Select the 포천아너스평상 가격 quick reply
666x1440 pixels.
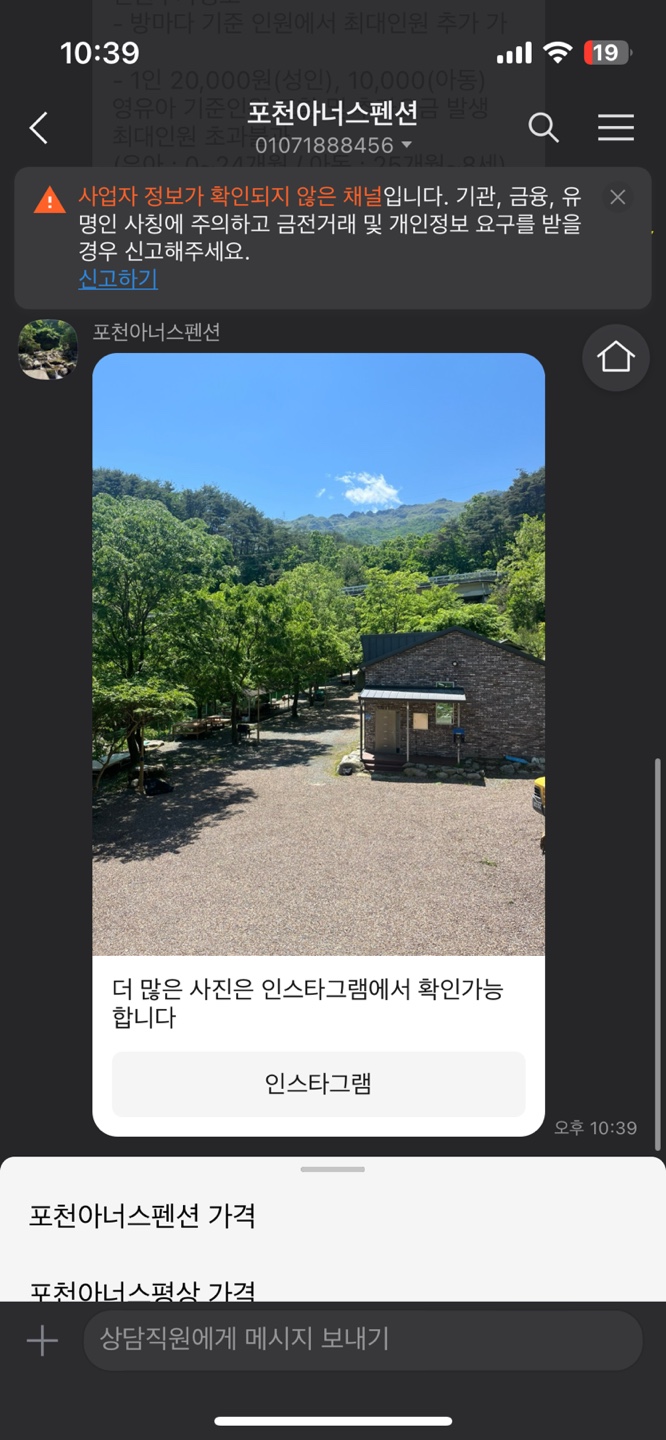pos(143,1287)
